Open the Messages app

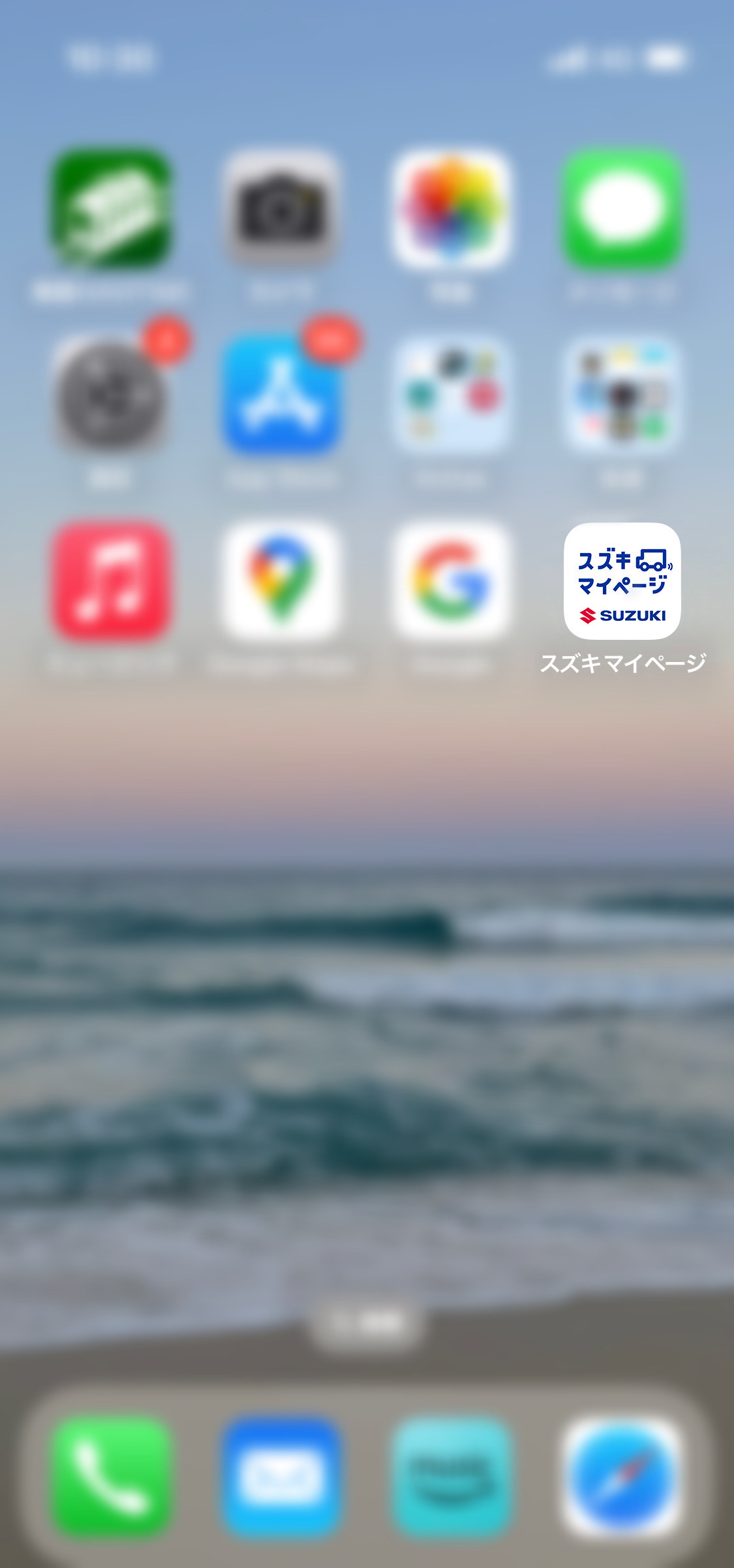pyautogui.click(x=622, y=209)
